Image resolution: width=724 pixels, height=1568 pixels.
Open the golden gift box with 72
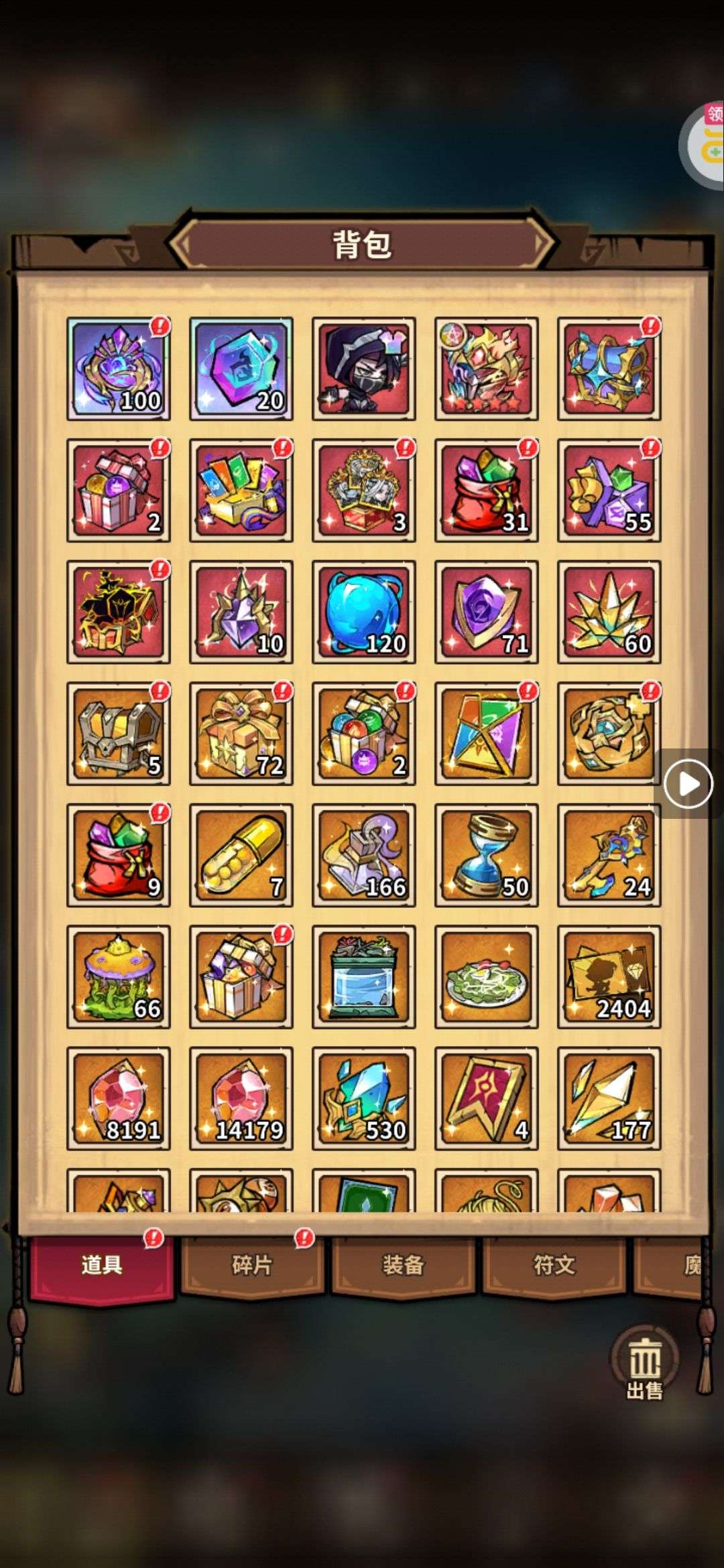tap(241, 734)
